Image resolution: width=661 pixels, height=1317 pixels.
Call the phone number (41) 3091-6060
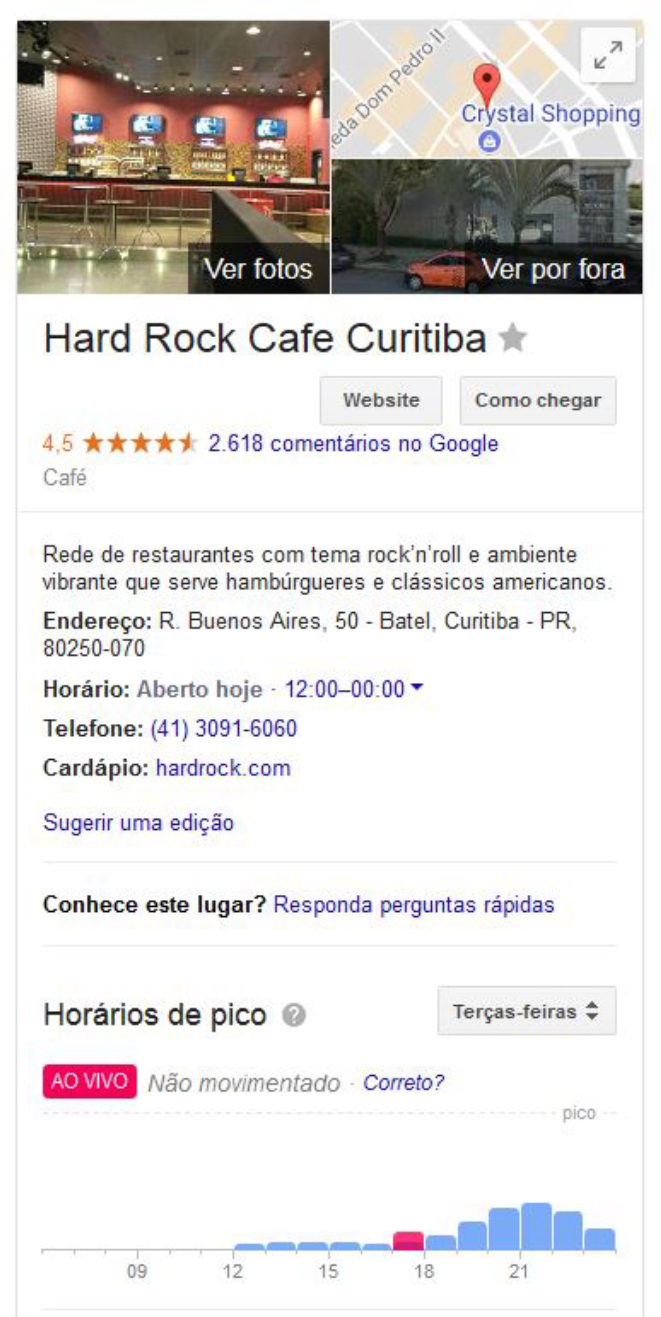(x=224, y=729)
